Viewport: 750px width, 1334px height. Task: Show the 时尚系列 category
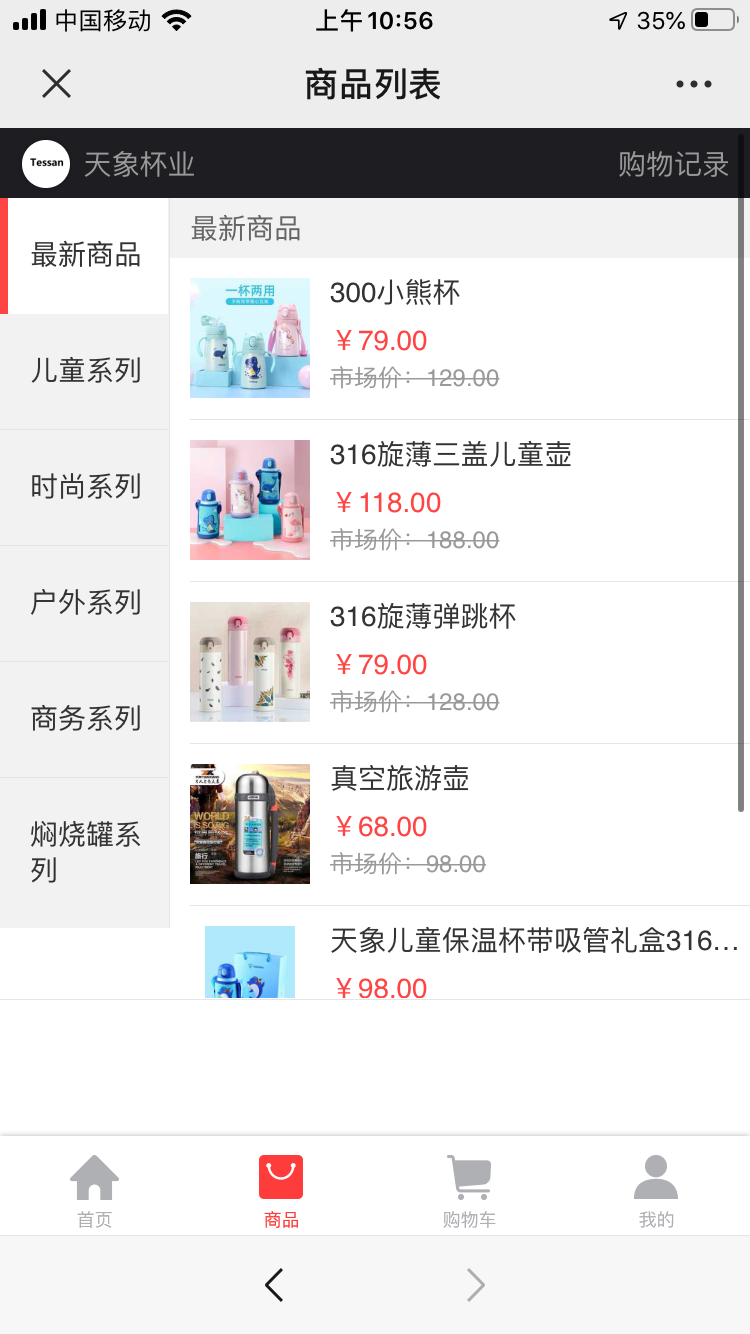coord(85,487)
